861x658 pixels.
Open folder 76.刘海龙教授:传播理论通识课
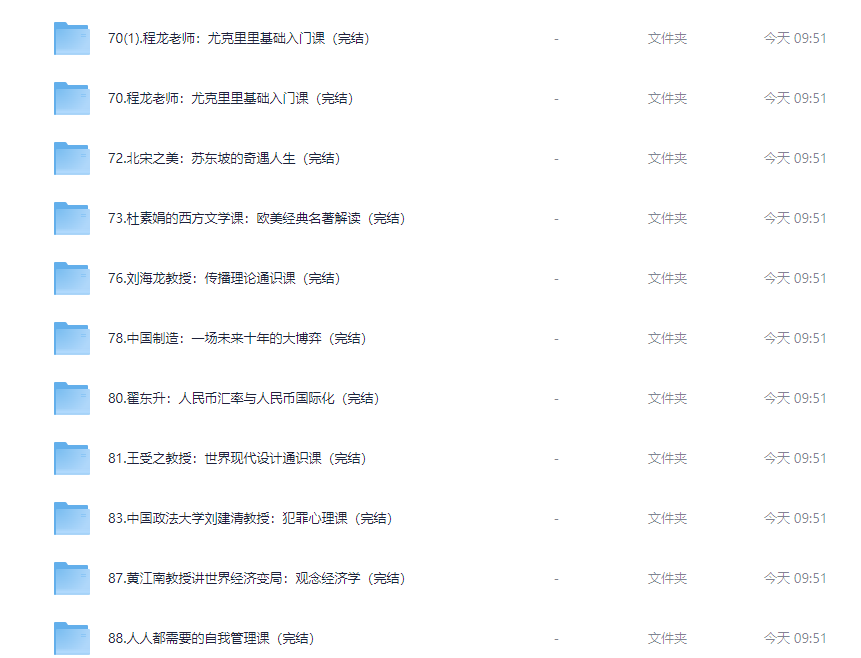[x=224, y=279]
